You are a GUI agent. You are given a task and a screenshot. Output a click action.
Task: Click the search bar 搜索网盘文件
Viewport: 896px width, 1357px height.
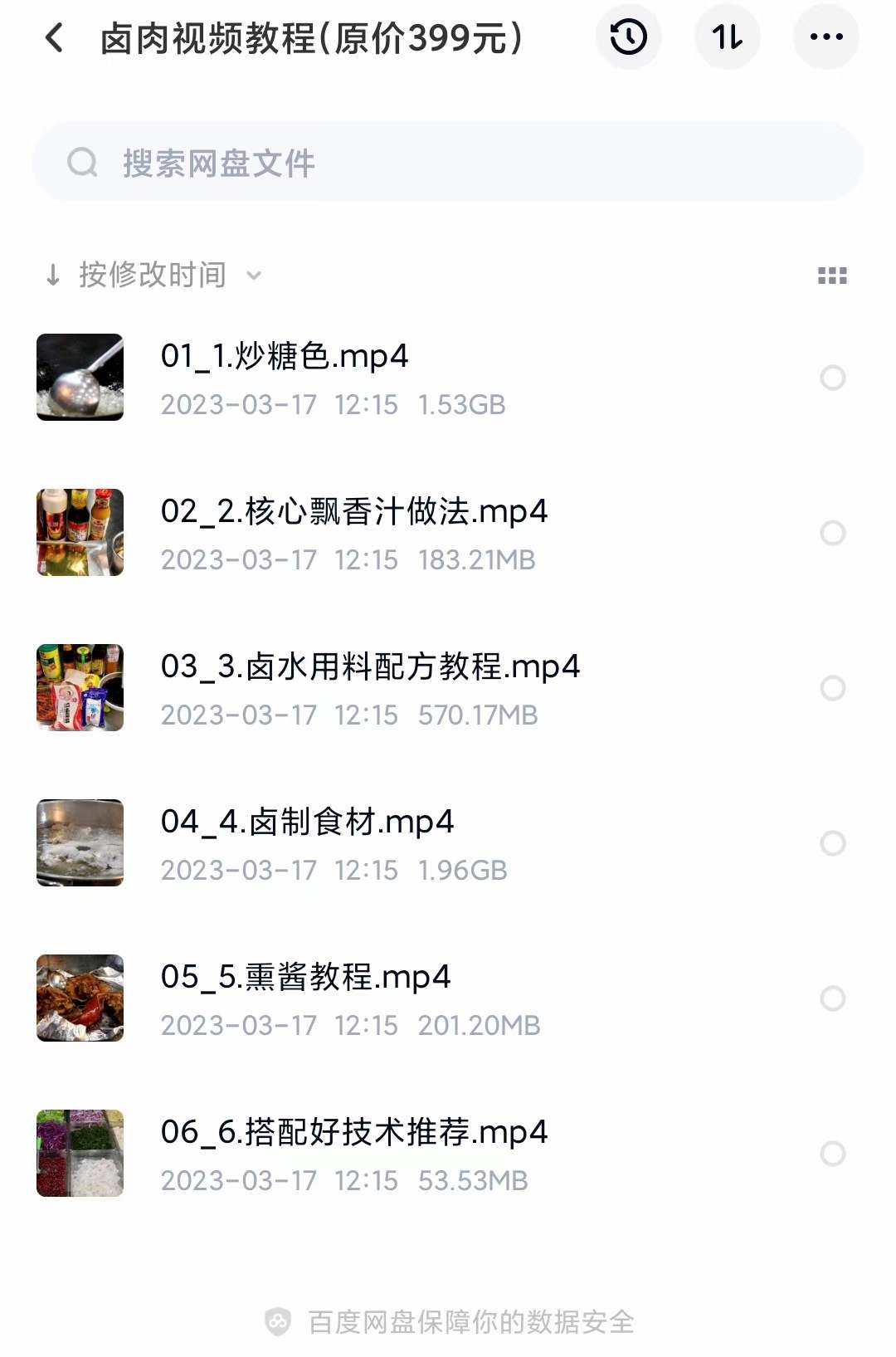448,161
